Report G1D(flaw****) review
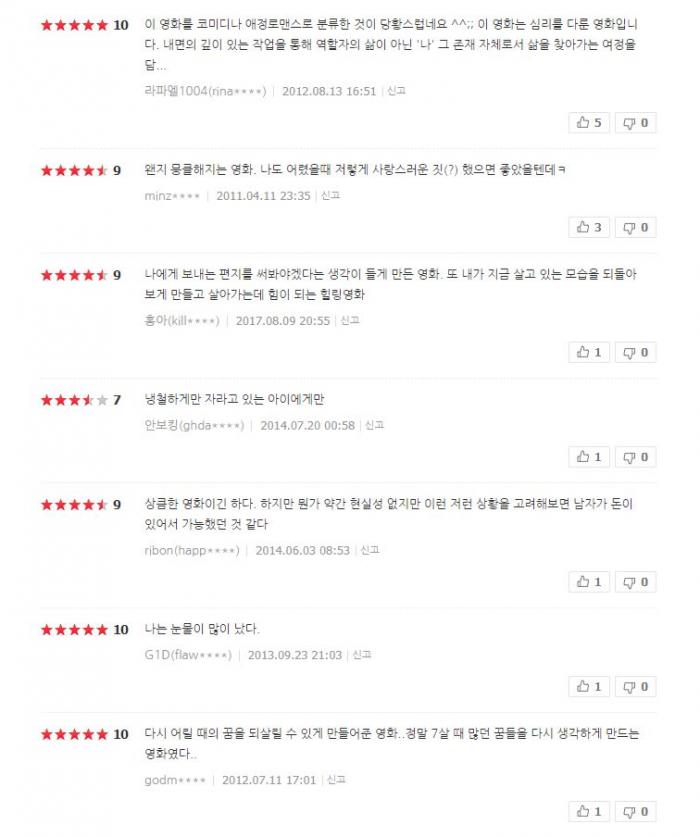 coord(362,655)
